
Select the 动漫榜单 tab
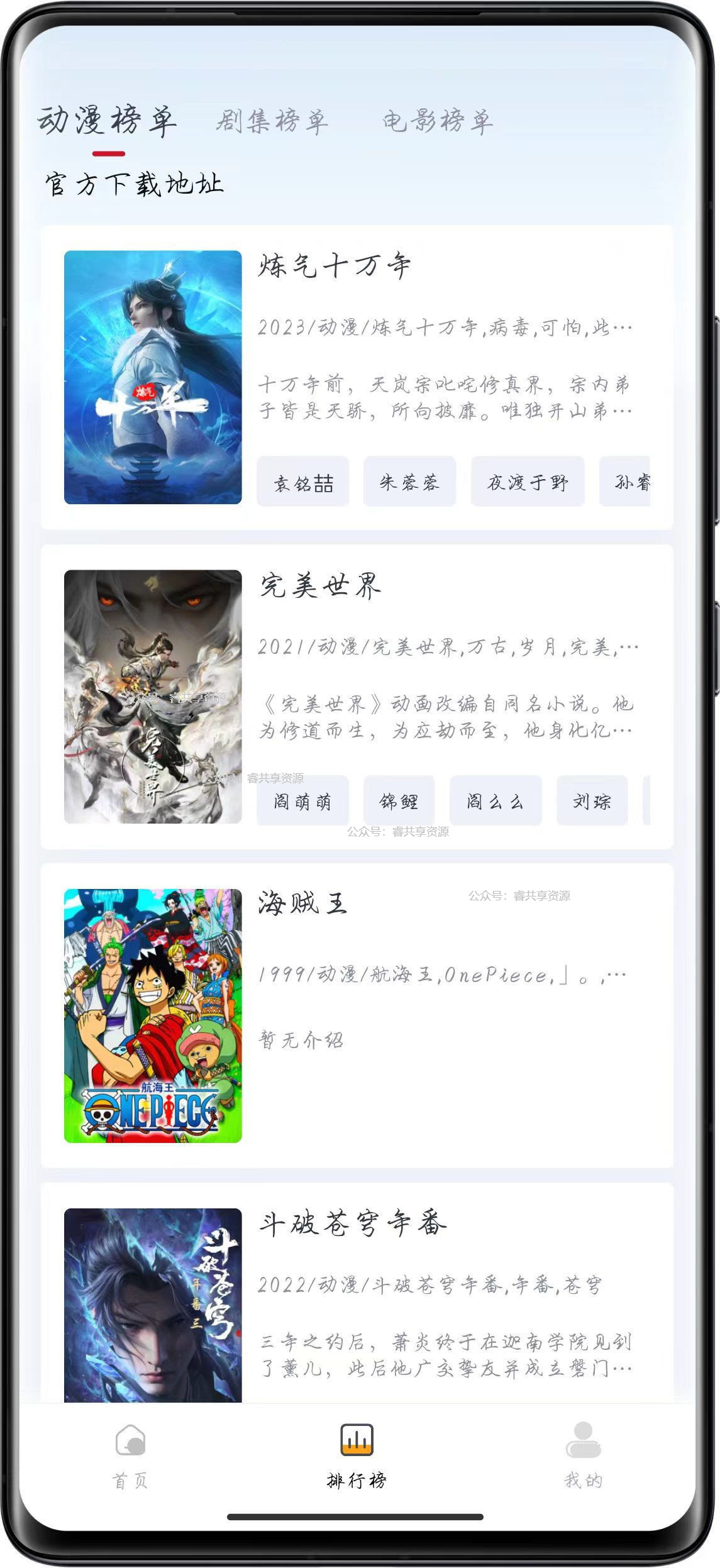click(107, 121)
